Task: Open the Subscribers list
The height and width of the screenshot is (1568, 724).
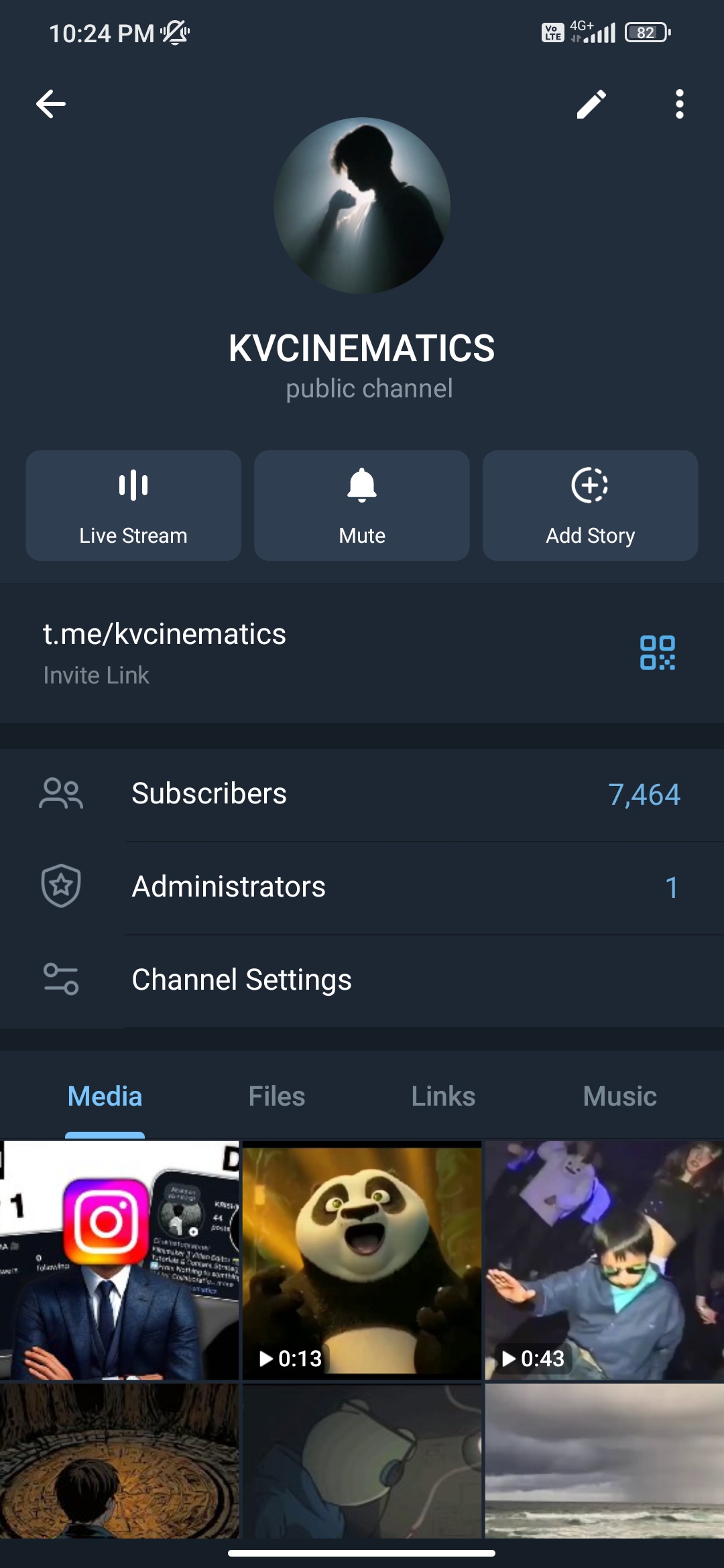Action: click(362, 794)
